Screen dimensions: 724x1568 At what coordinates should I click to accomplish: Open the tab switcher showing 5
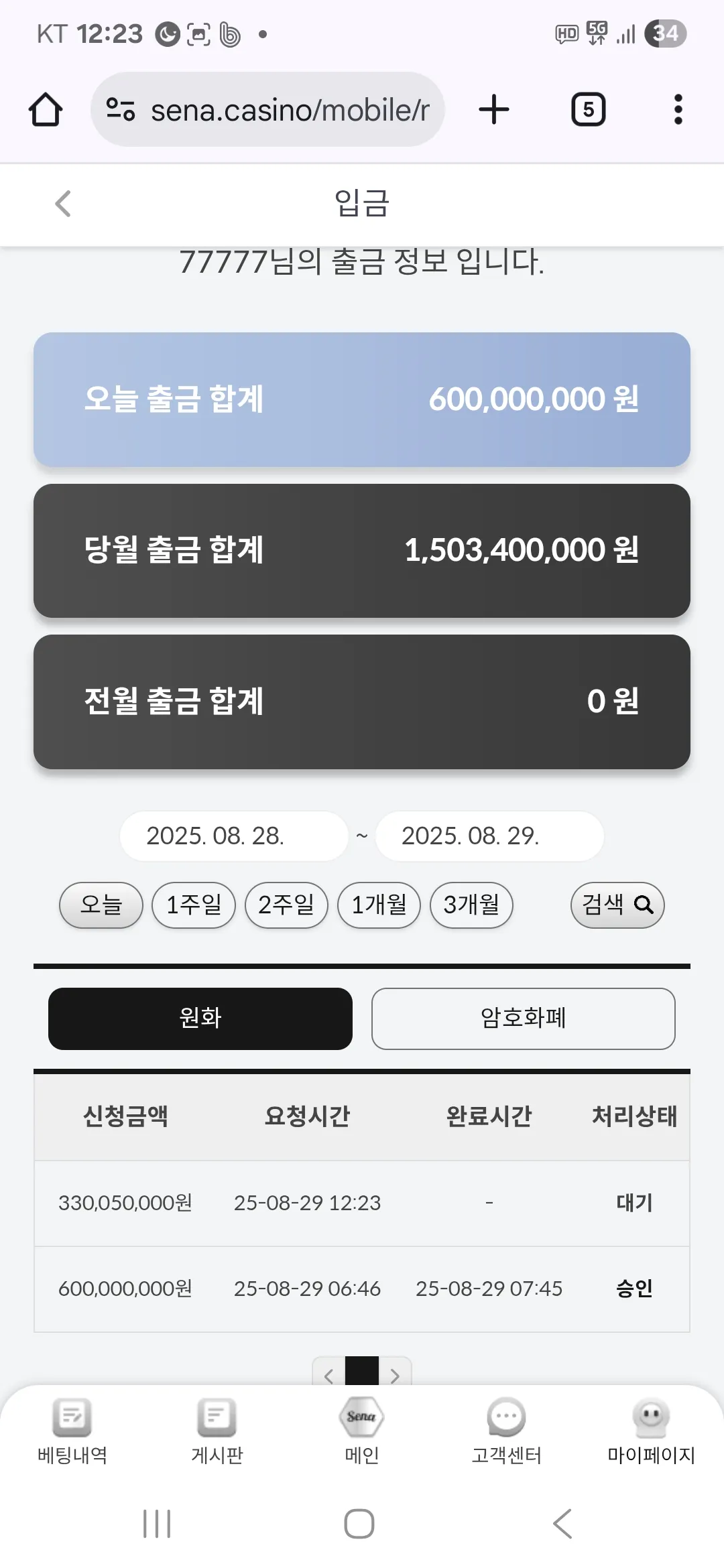point(588,109)
